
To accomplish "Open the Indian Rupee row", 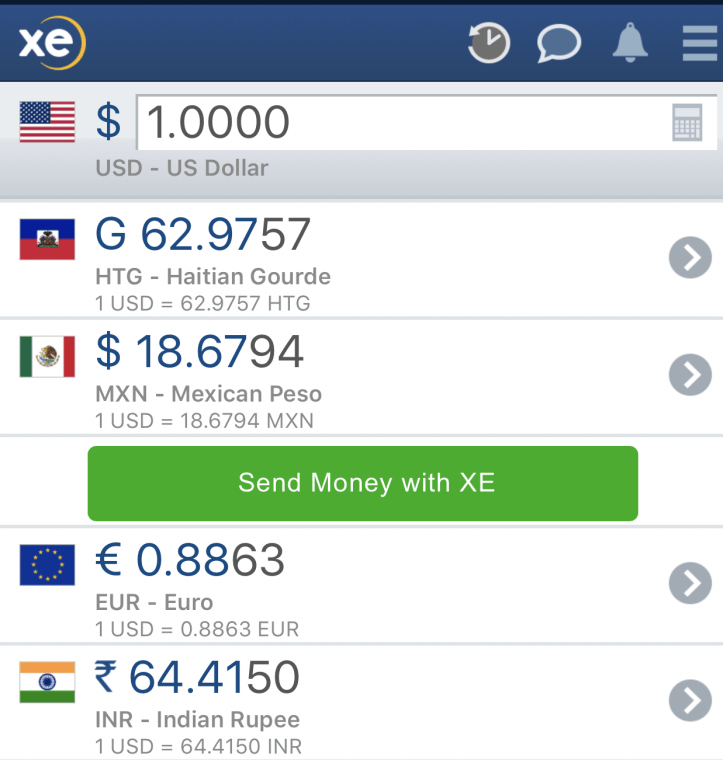I will (360, 702).
